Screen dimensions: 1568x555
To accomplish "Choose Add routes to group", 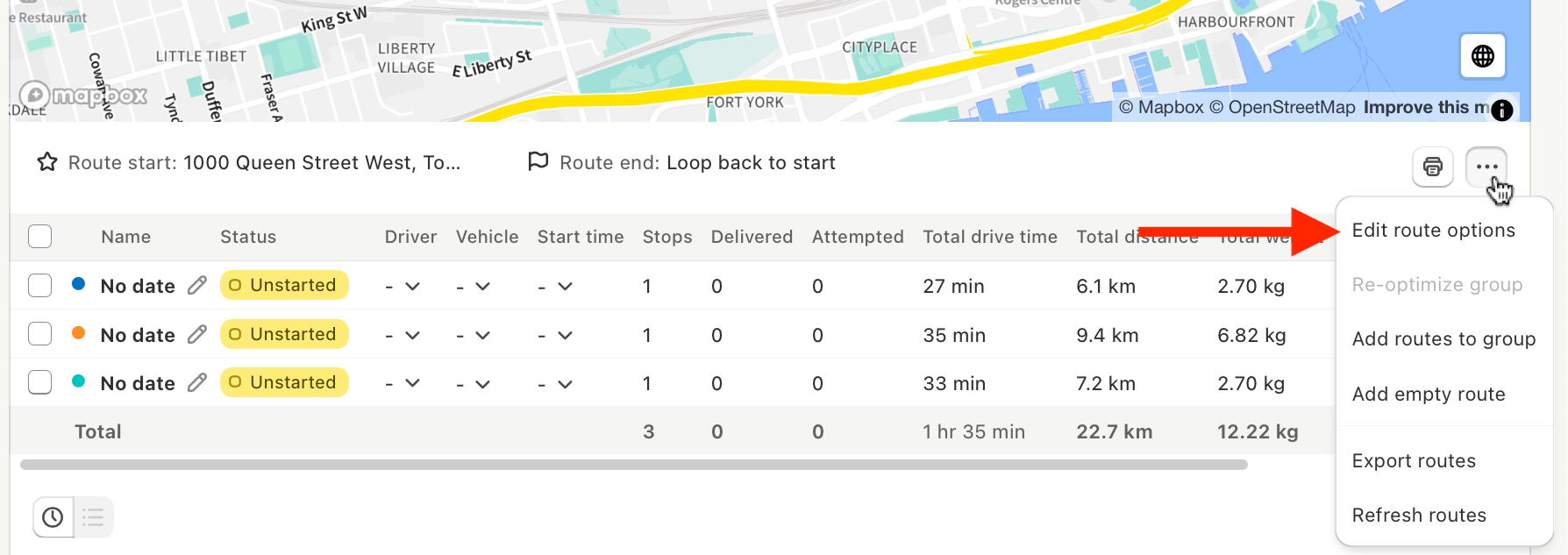I will tap(1443, 339).
